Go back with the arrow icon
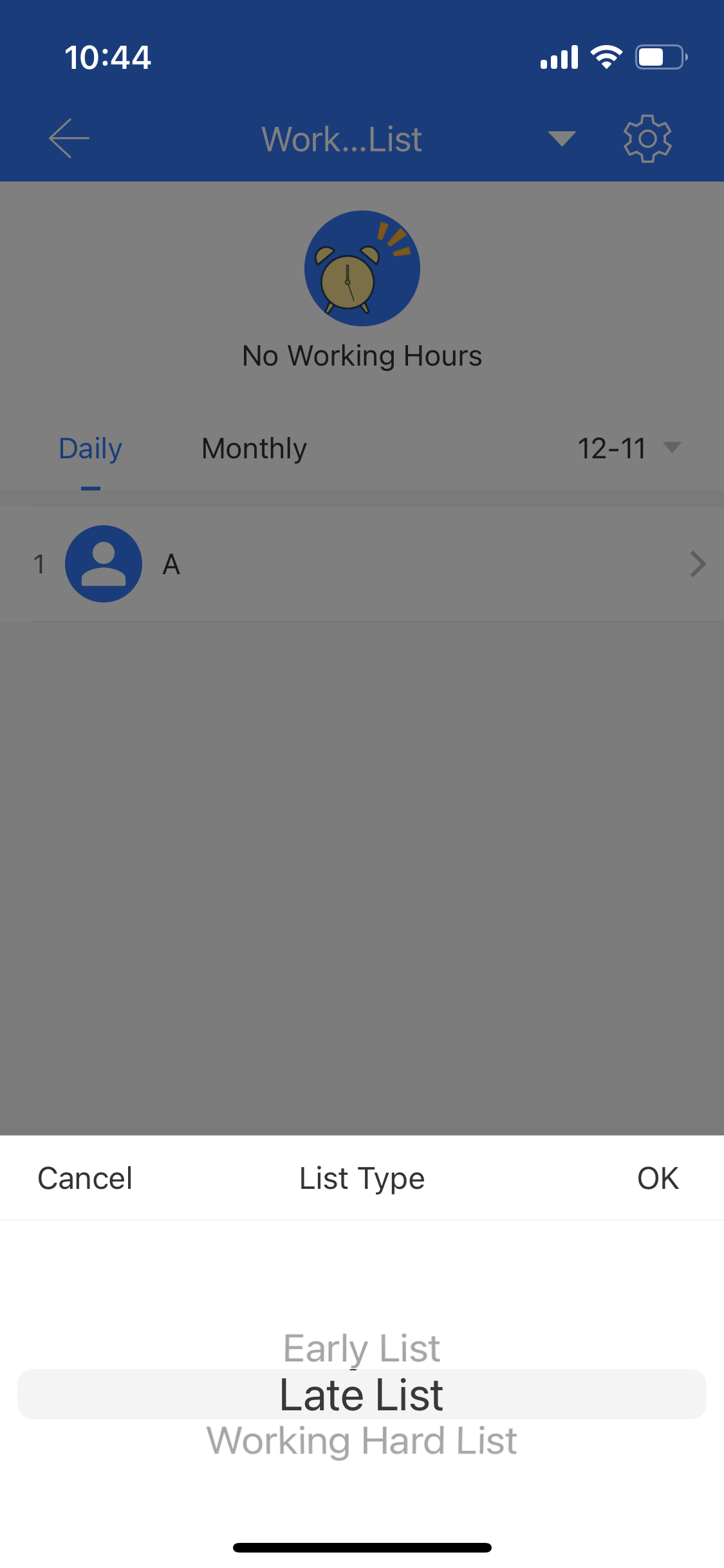 (69, 138)
